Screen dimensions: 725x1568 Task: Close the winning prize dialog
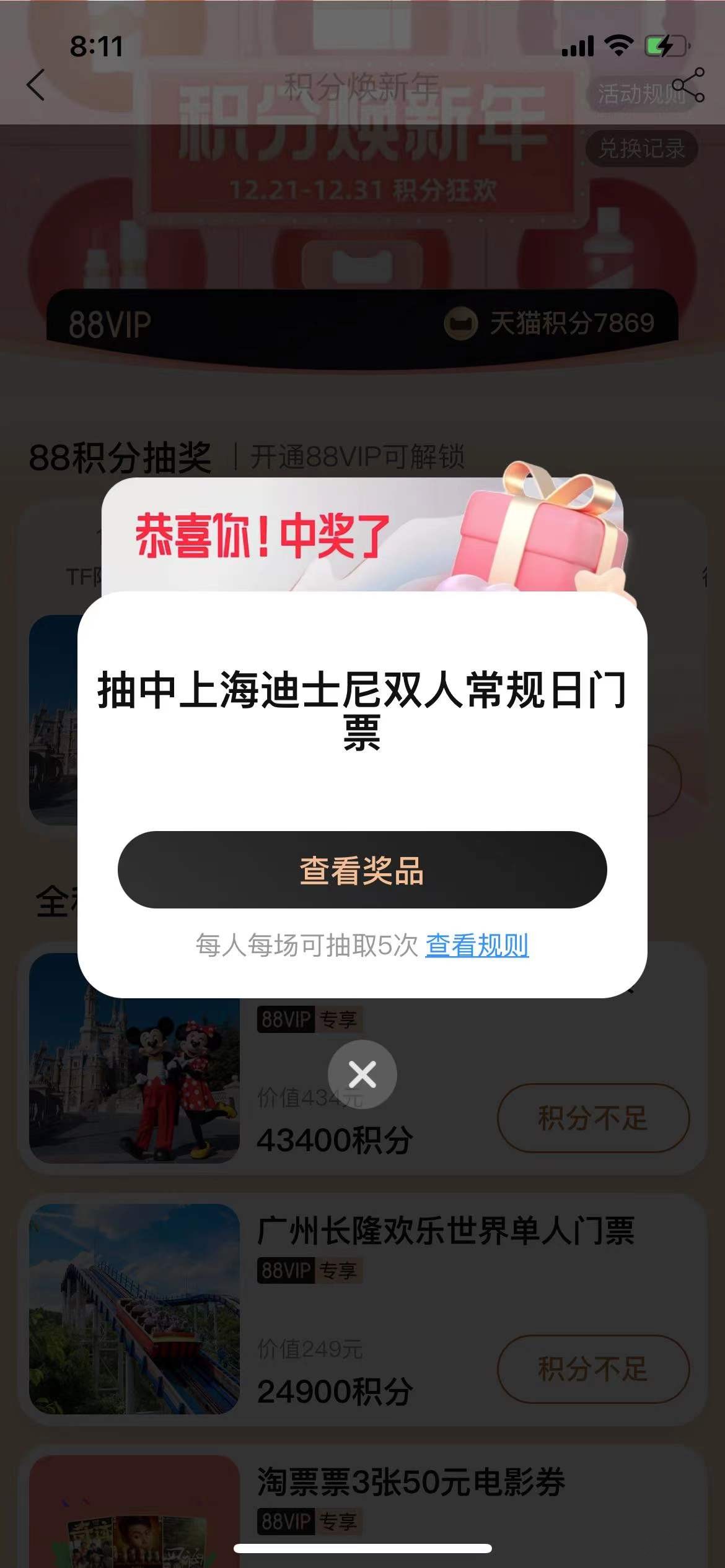click(x=362, y=1074)
